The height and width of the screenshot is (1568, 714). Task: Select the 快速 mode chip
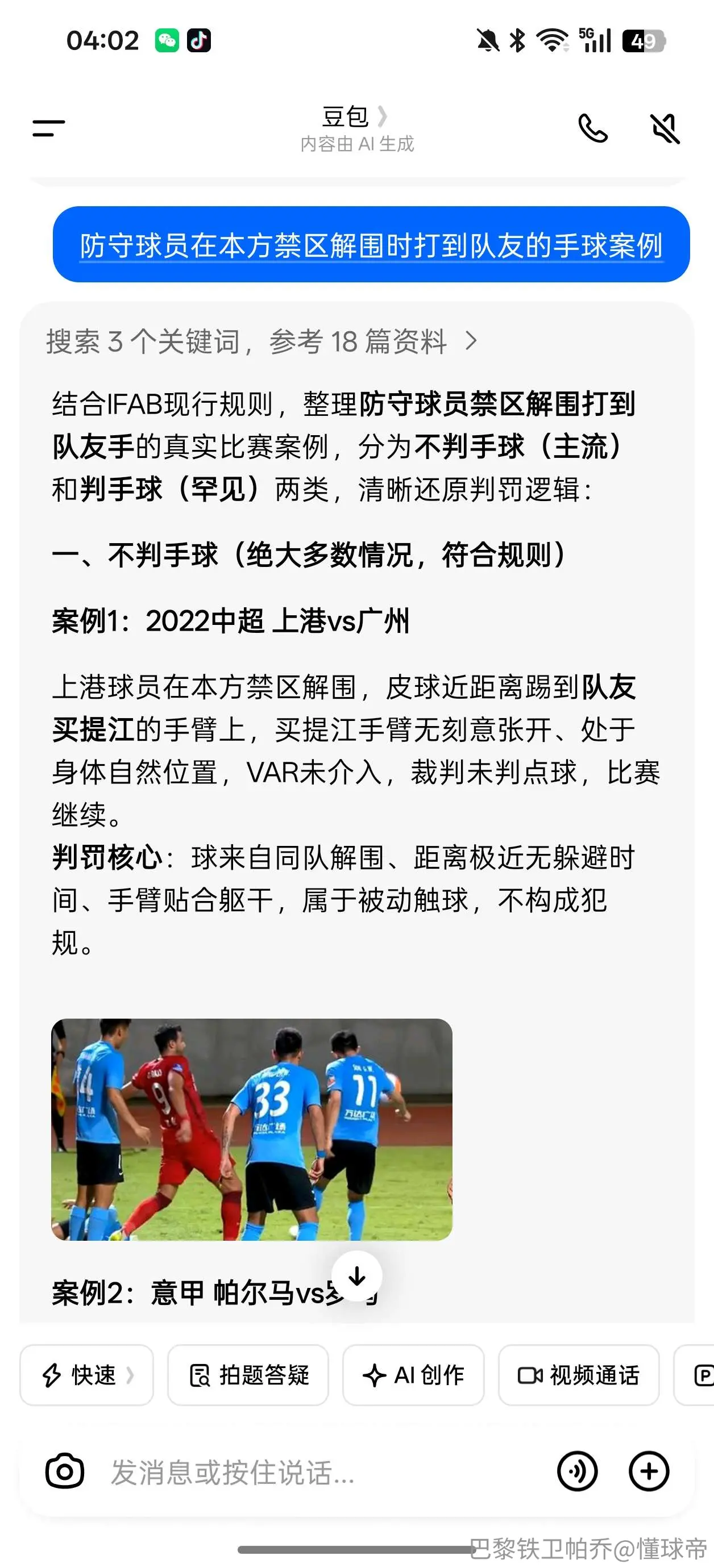tap(86, 1374)
